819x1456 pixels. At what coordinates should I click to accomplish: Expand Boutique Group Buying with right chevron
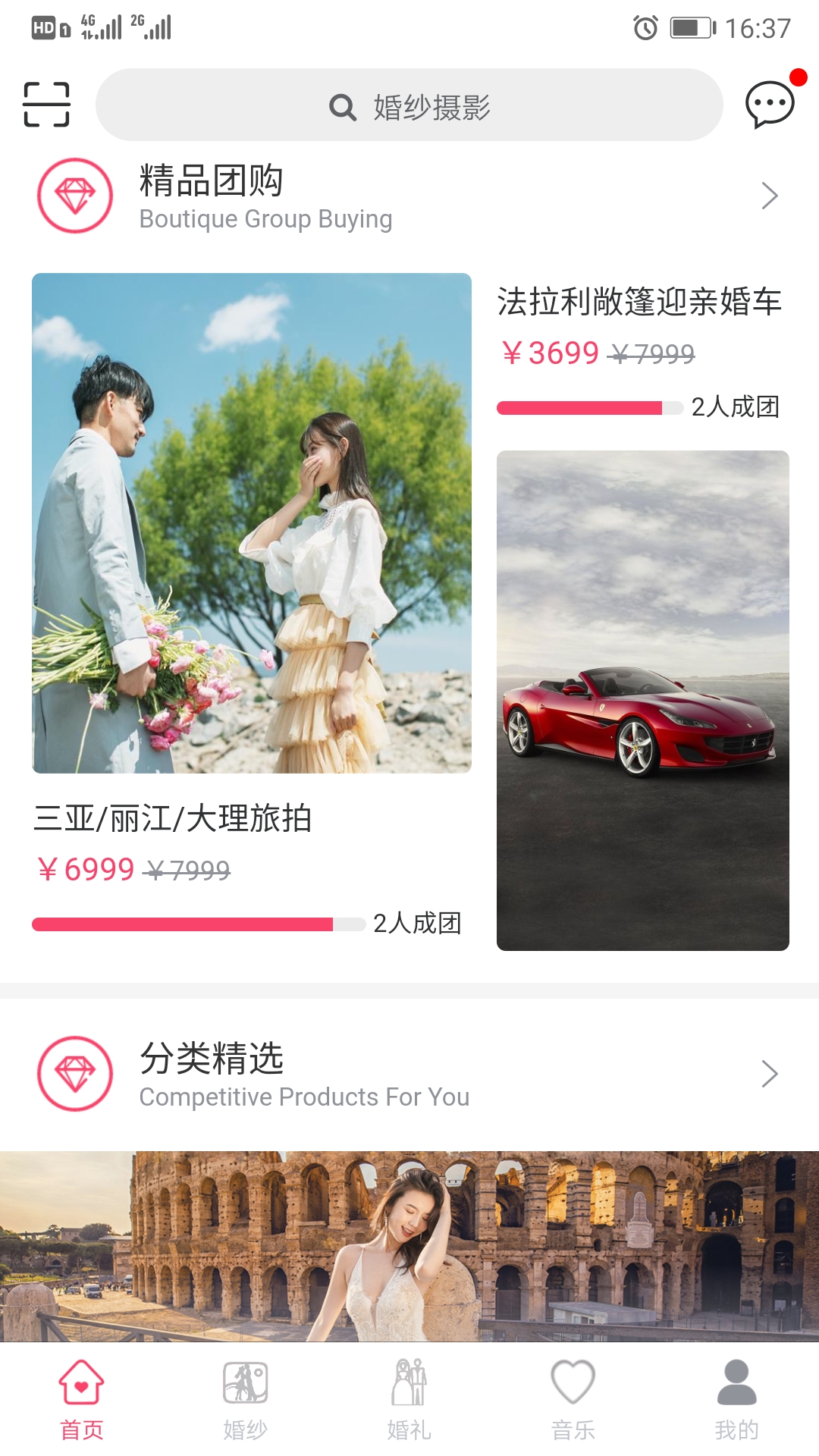click(769, 196)
